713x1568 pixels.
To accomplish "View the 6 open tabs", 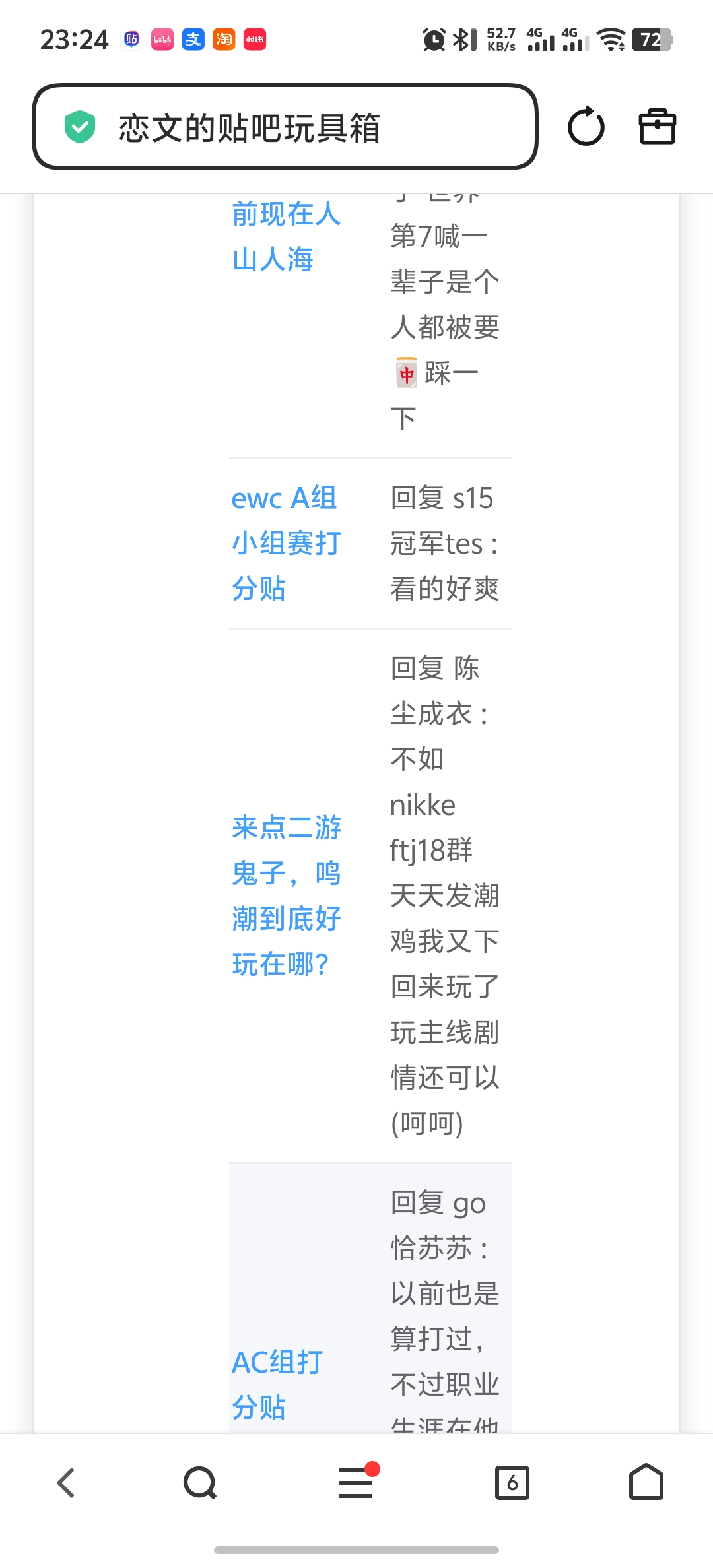I will coord(512,1483).
